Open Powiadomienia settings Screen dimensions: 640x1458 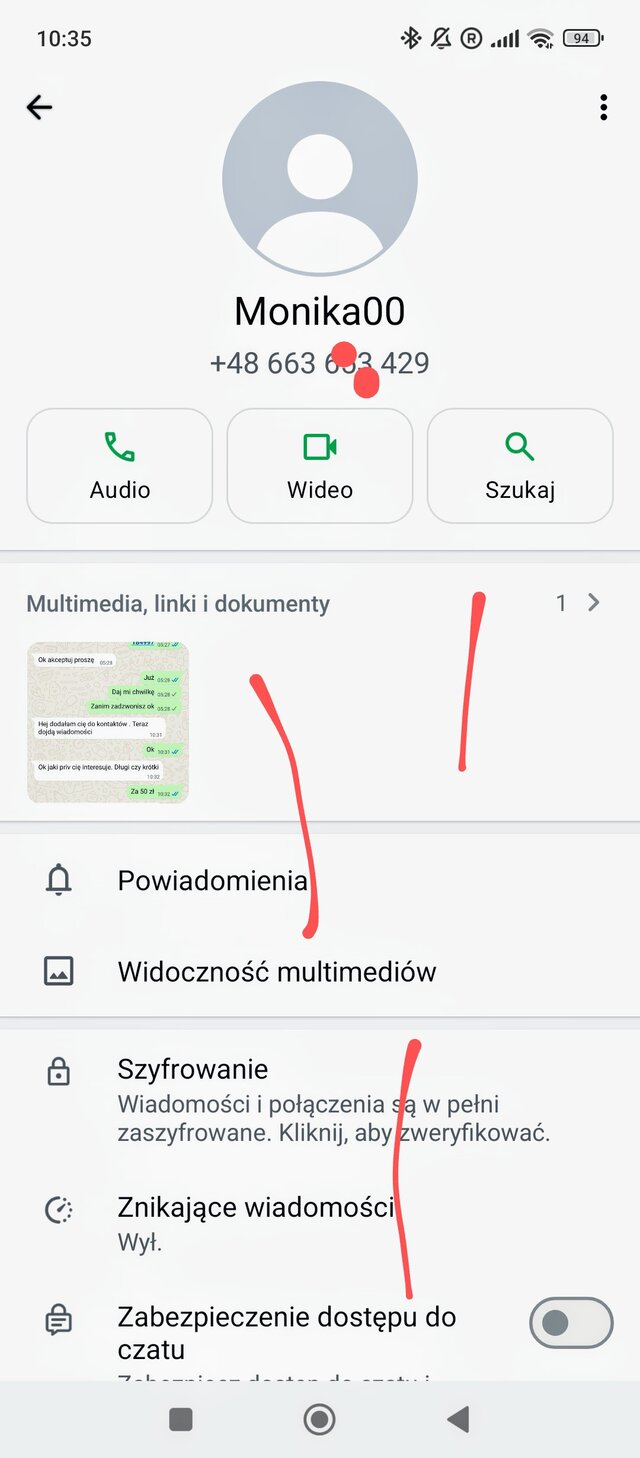[212, 880]
